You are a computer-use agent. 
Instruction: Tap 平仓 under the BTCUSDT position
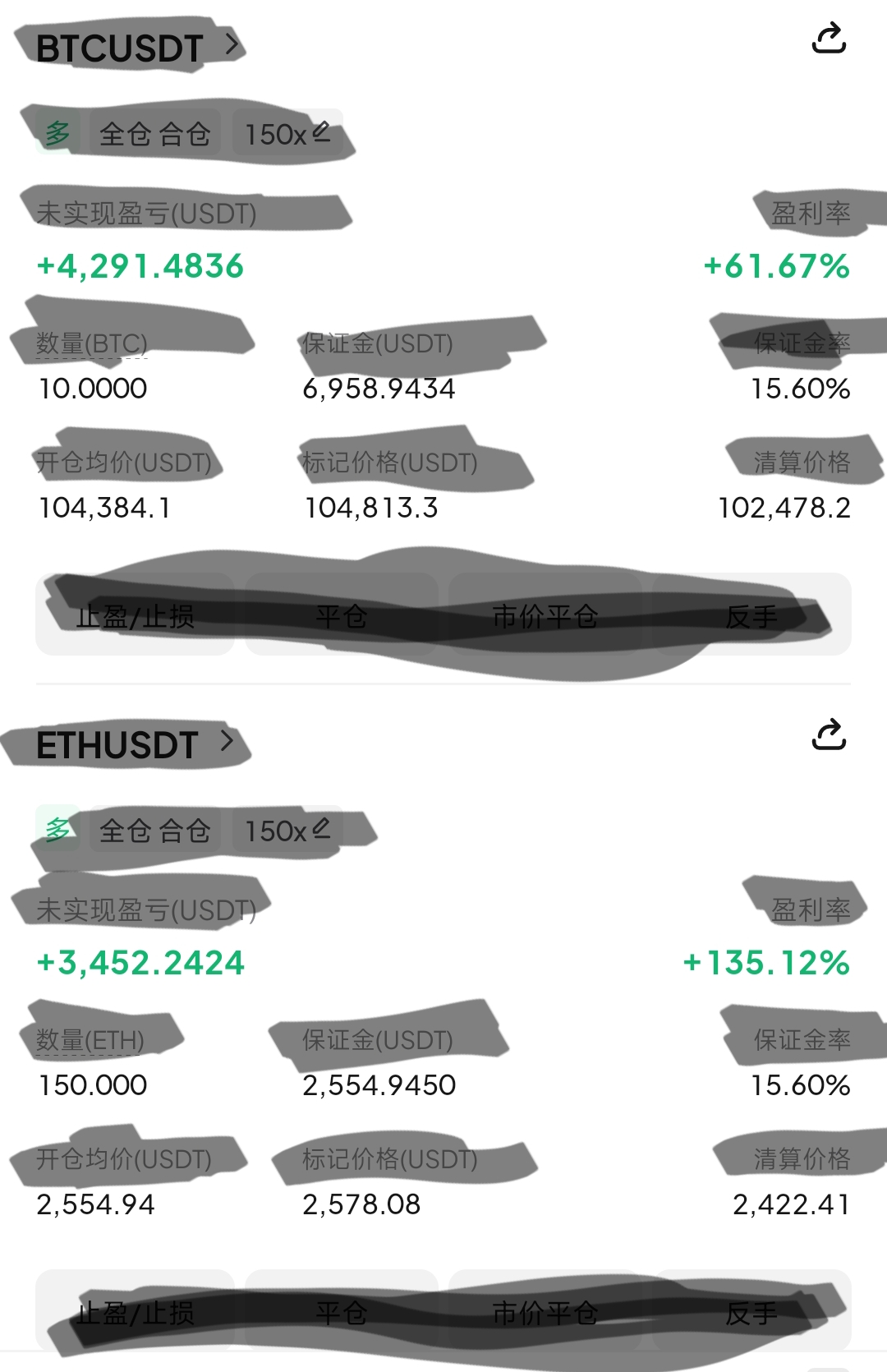tap(341, 615)
